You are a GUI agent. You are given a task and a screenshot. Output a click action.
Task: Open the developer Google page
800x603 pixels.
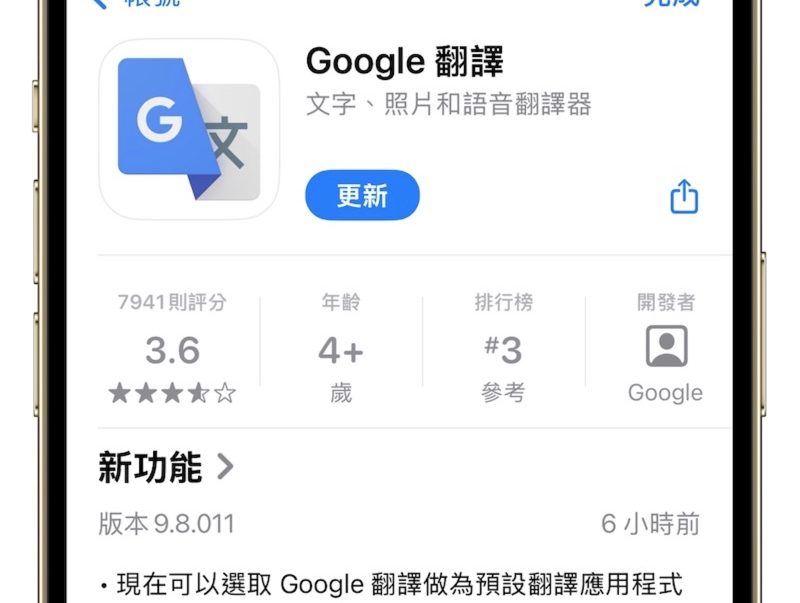665,350
